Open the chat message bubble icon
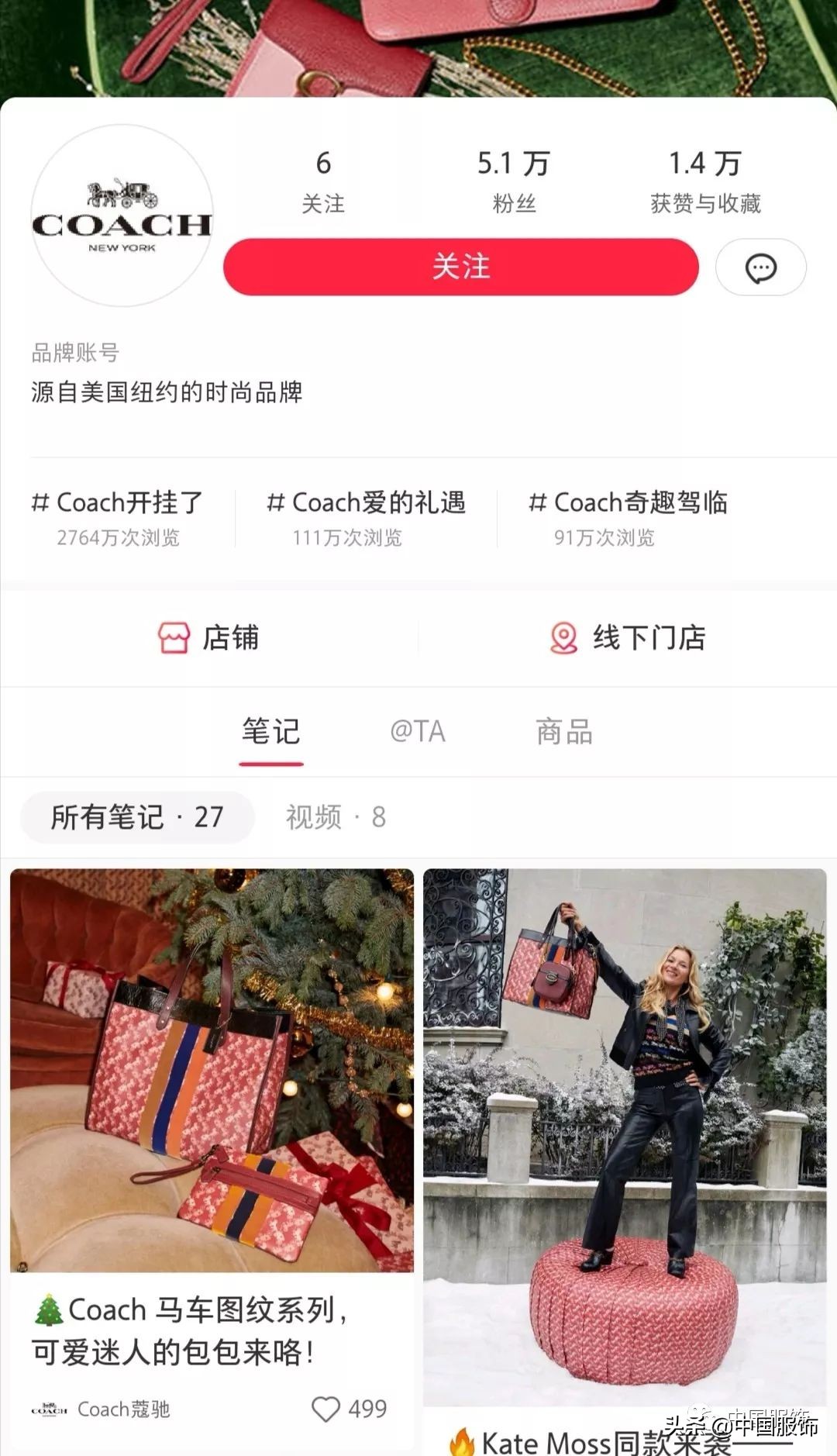 click(760, 267)
